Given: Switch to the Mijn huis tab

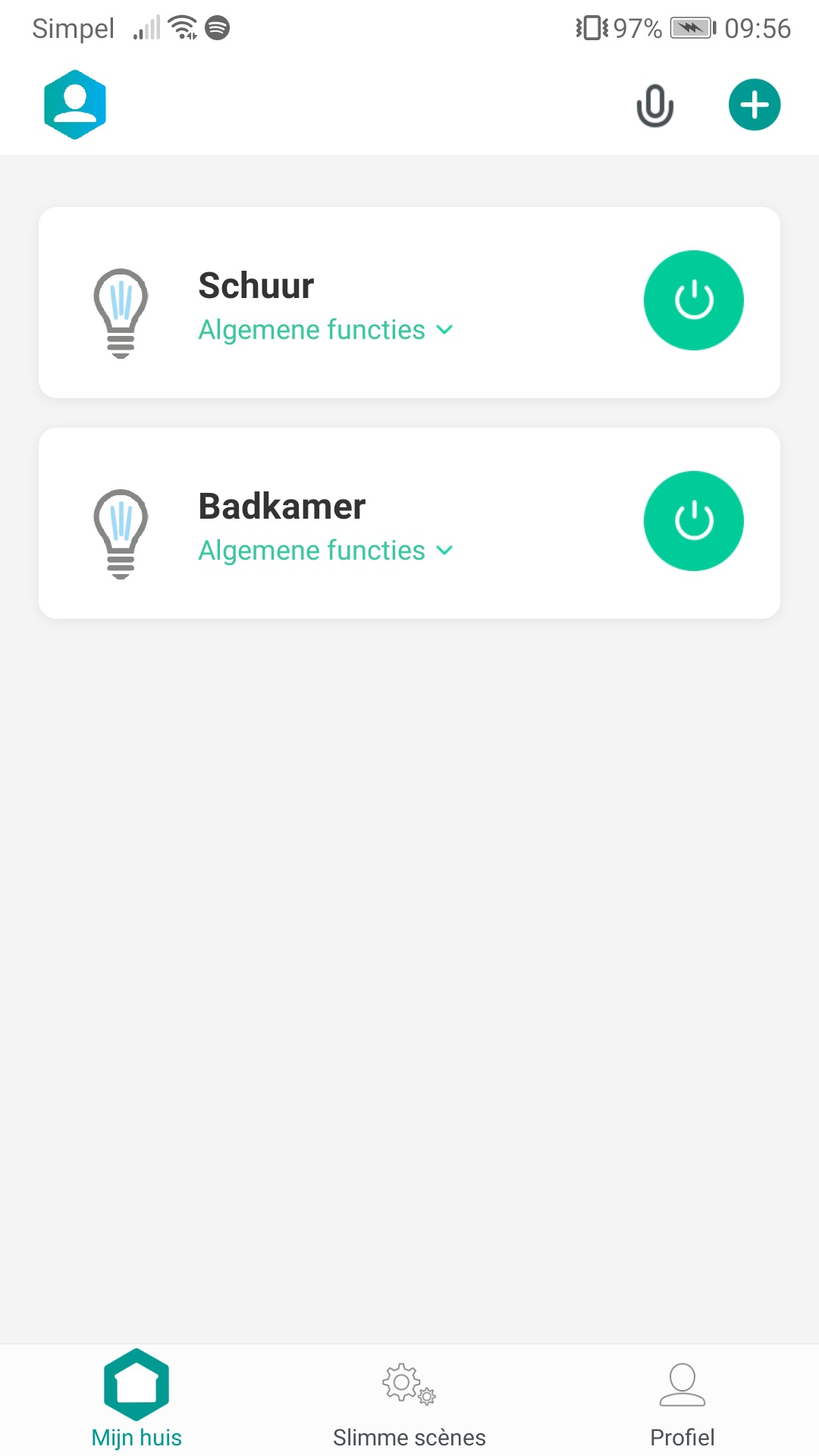Looking at the screenshot, I should click(x=136, y=1399).
